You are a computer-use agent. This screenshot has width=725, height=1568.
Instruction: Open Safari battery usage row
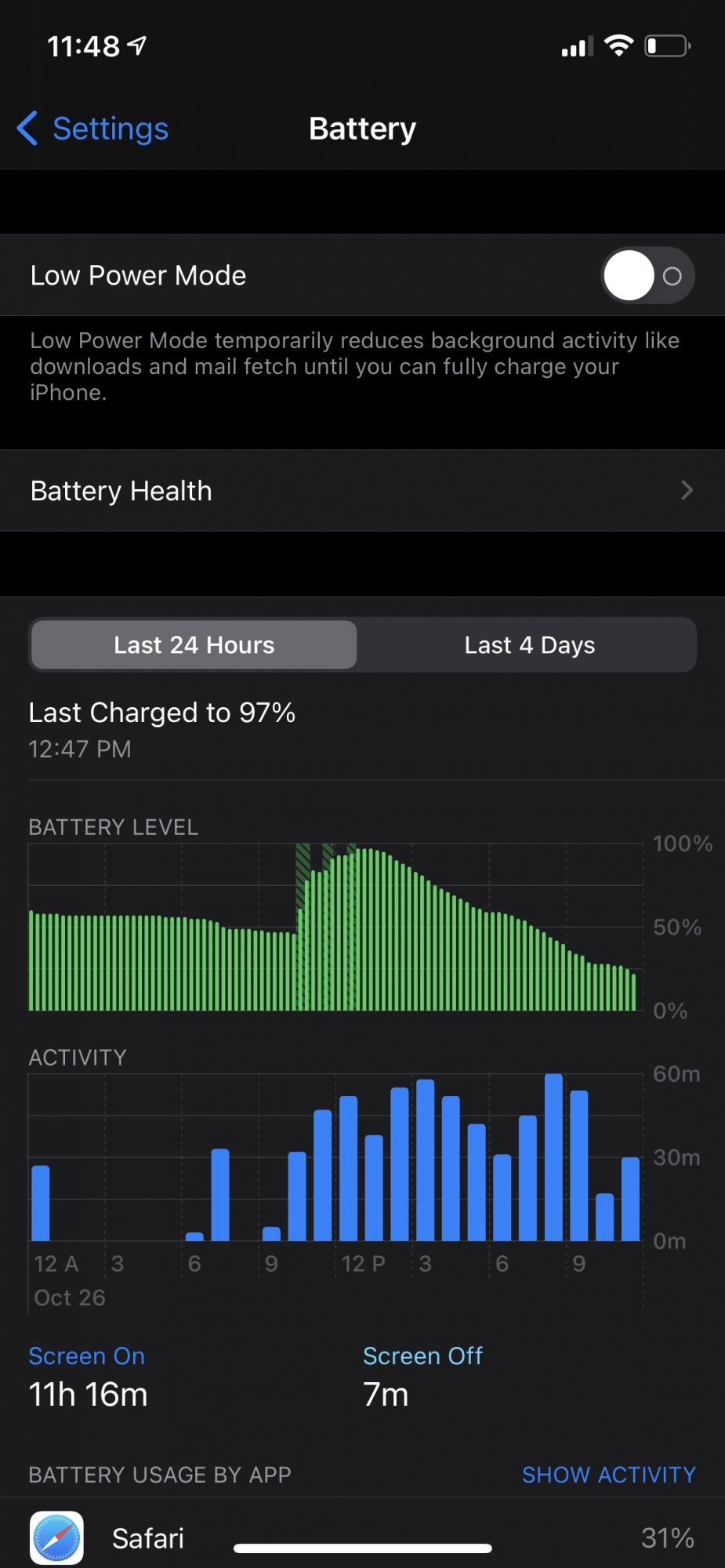(362, 1537)
